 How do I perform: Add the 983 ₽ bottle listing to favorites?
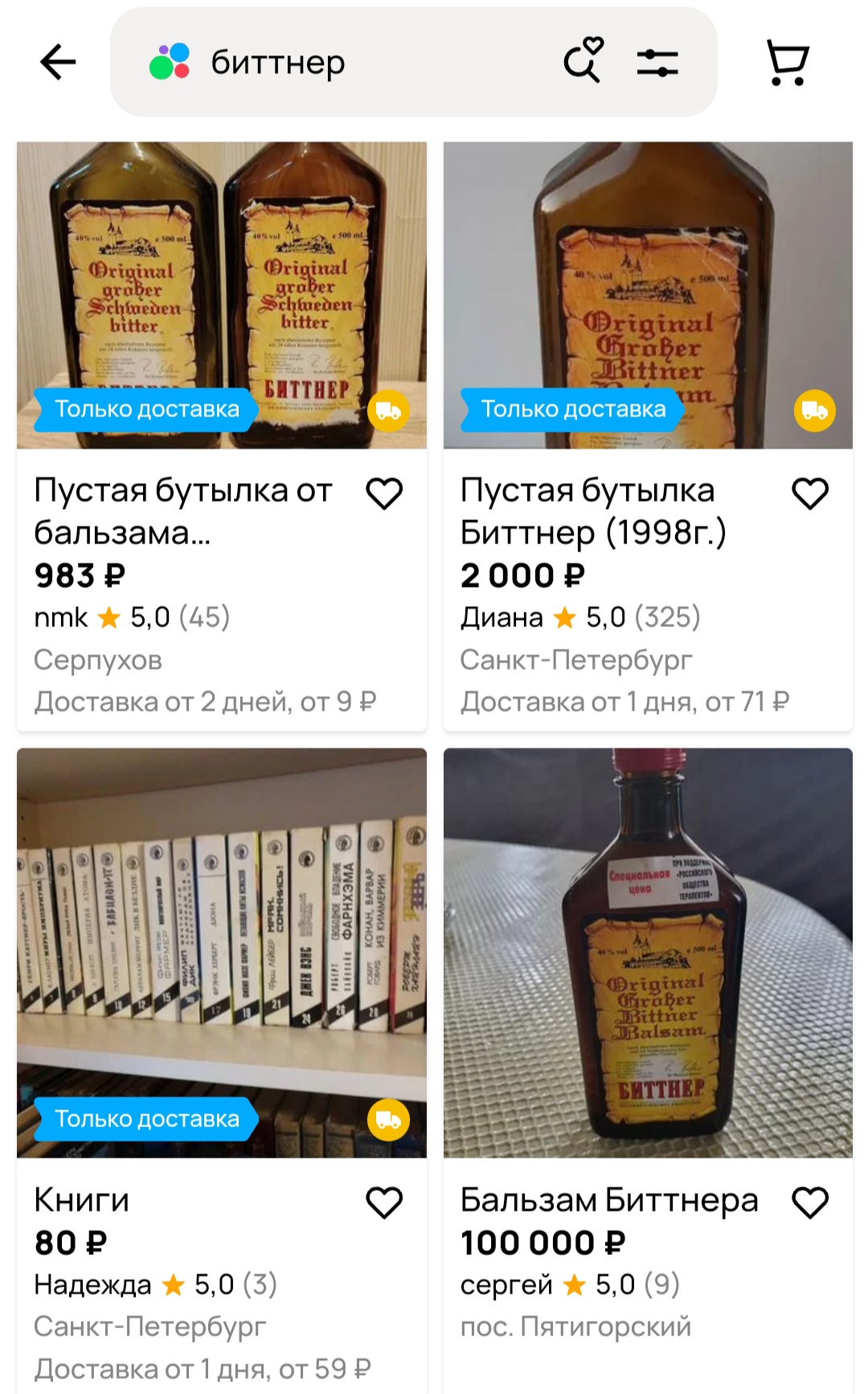point(384,494)
